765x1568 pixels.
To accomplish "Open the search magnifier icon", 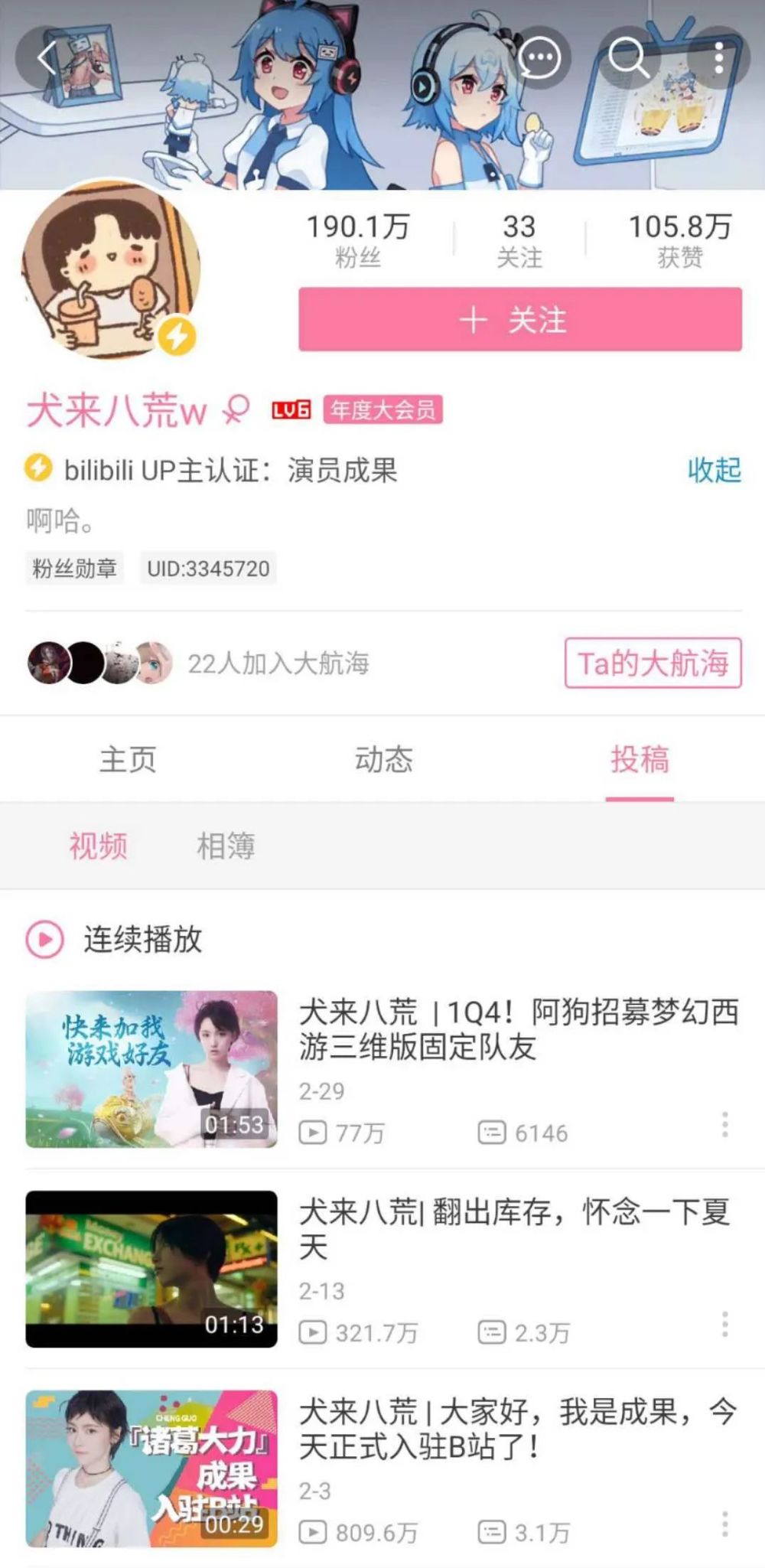I will (628, 57).
